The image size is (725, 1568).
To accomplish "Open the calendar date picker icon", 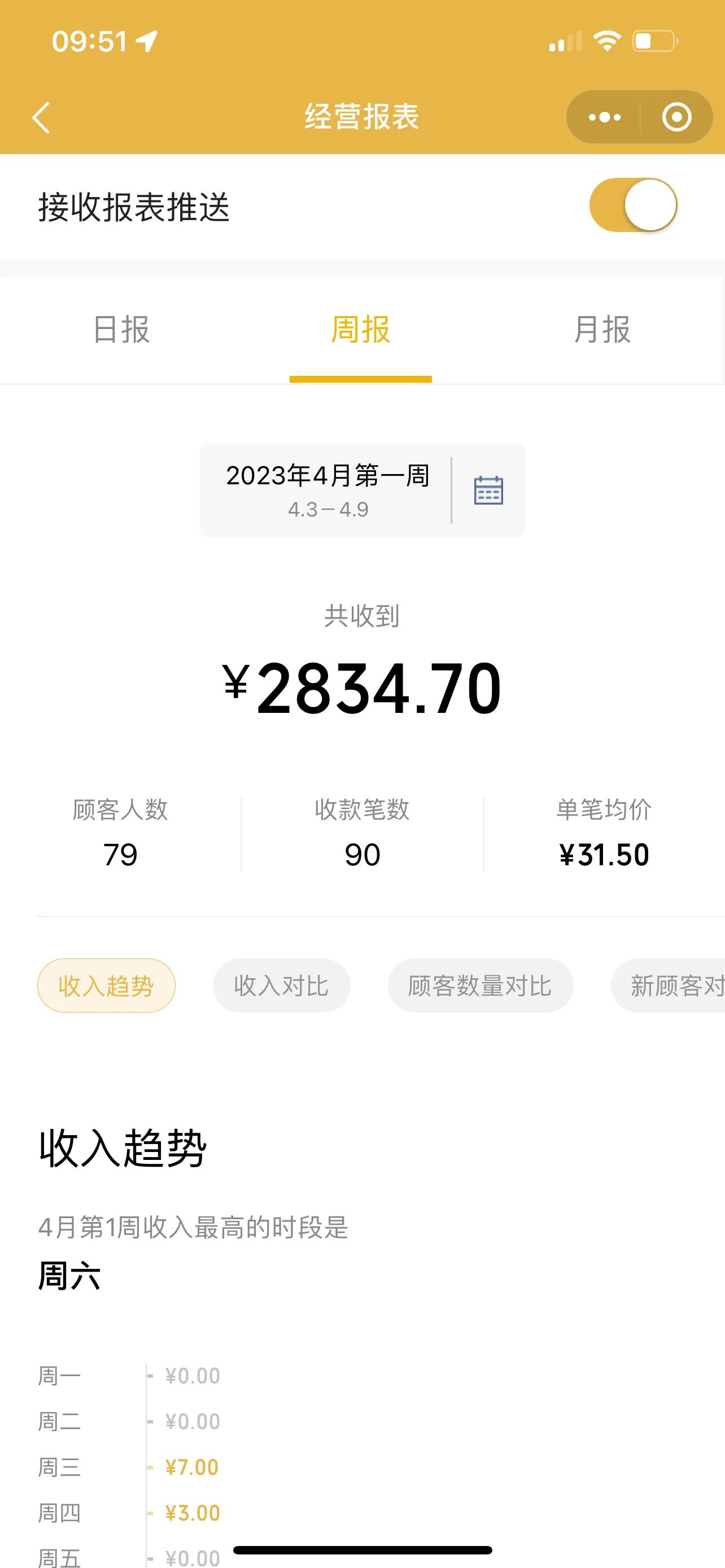I will pos(489,490).
